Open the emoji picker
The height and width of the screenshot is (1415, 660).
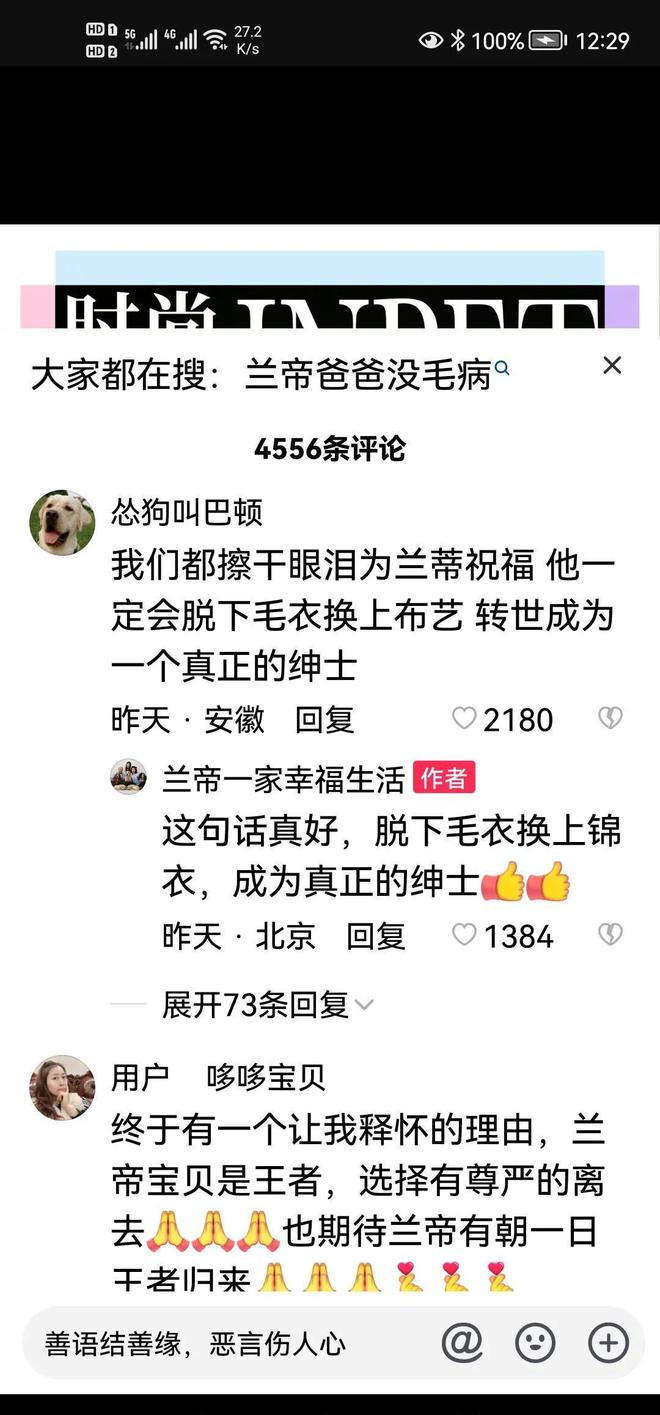tap(535, 1343)
